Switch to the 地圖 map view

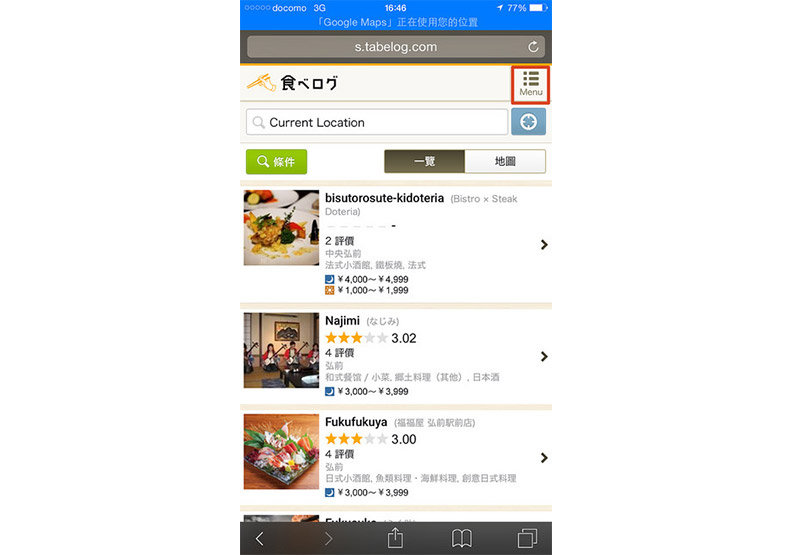coord(505,161)
